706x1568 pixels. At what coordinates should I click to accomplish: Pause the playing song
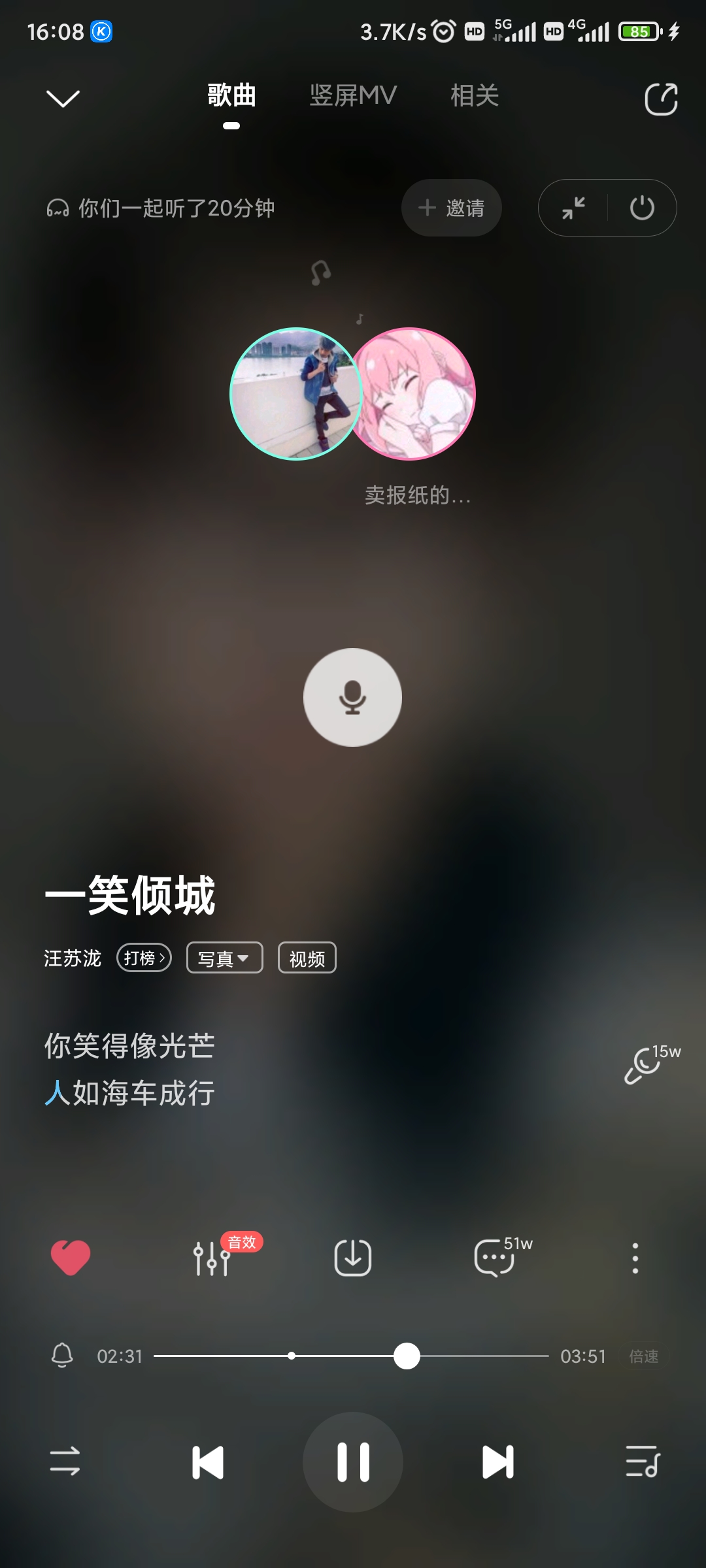[353, 1462]
